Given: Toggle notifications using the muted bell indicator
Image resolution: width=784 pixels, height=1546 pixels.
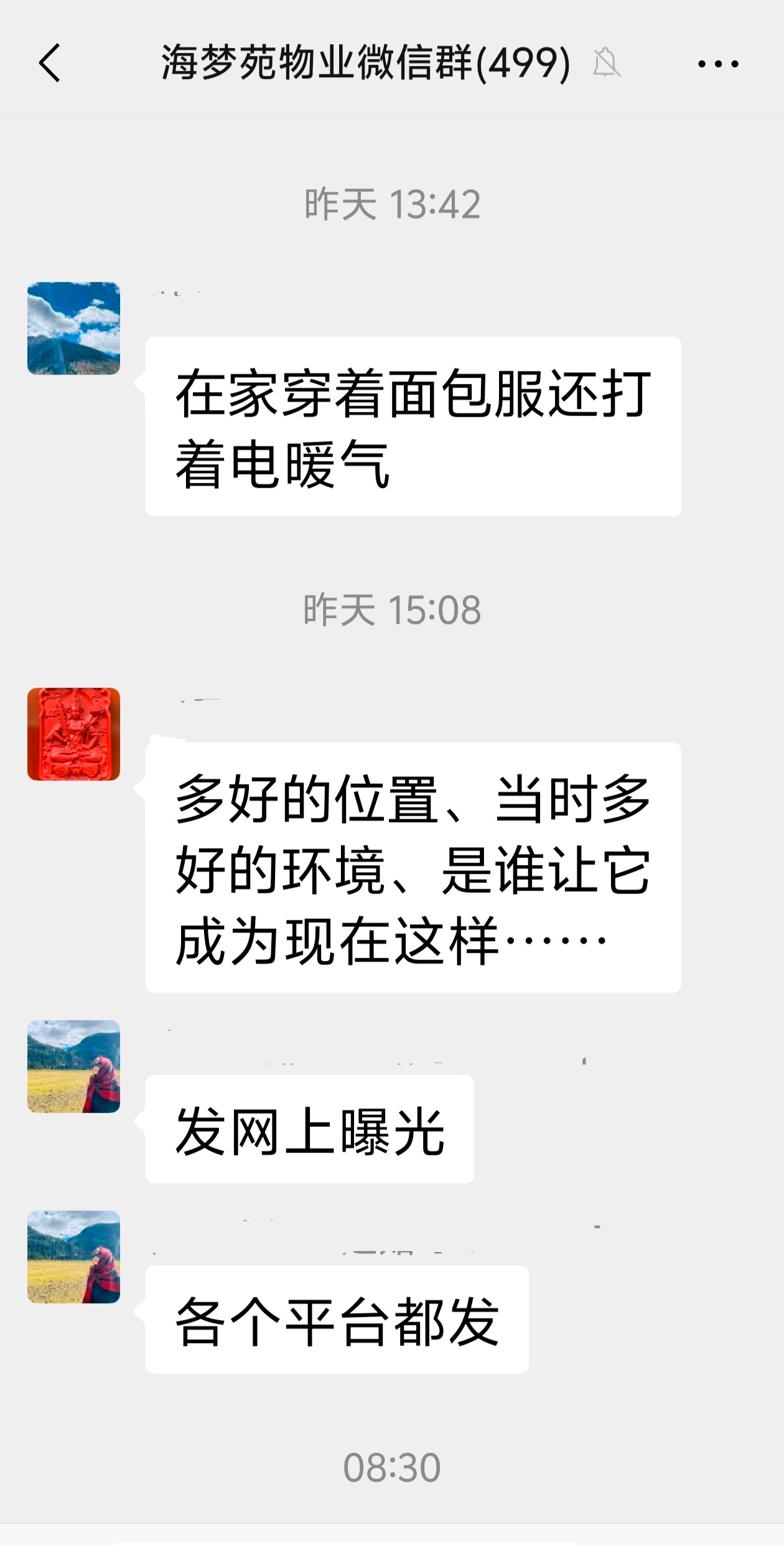Looking at the screenshot, I should (x=608, y=64).
